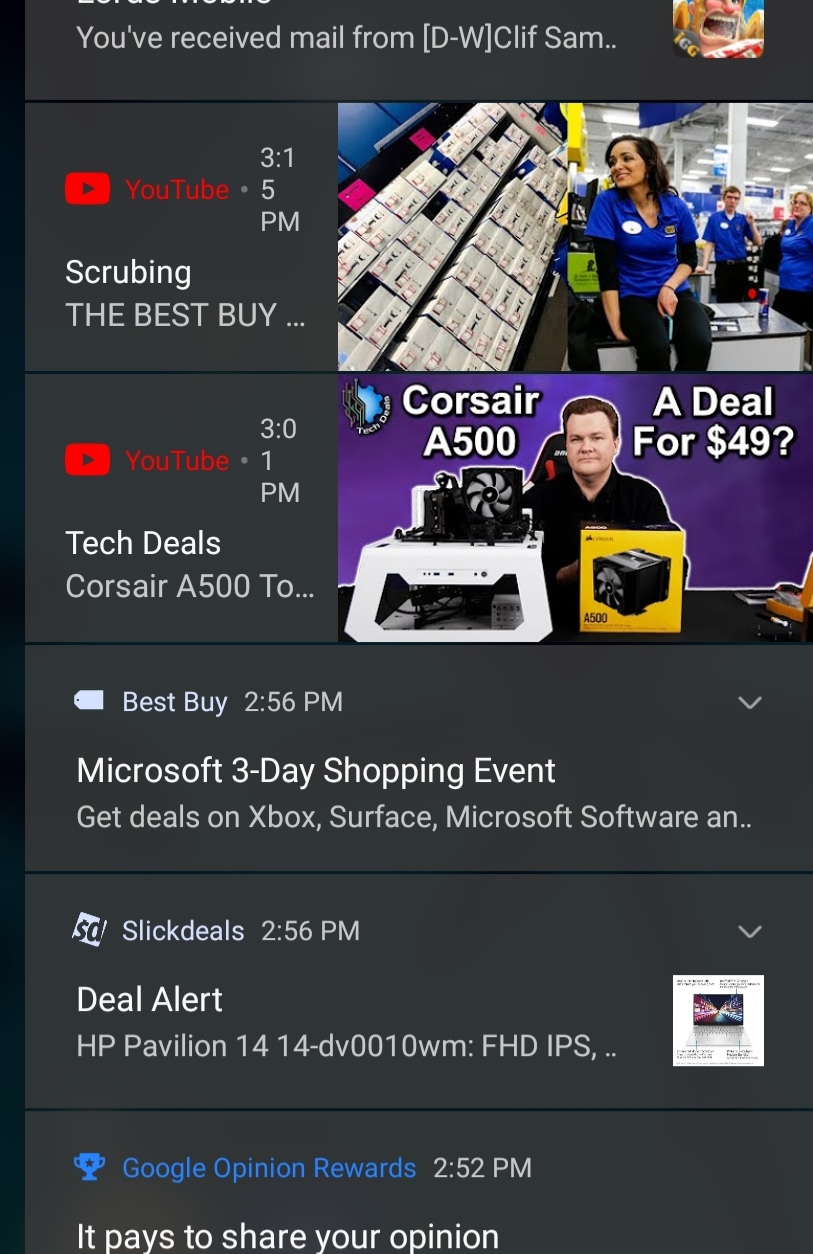Screen dimensions: 813x1254
Task: Expand the Slickdeals notification chevron
Action: point(749,932)
